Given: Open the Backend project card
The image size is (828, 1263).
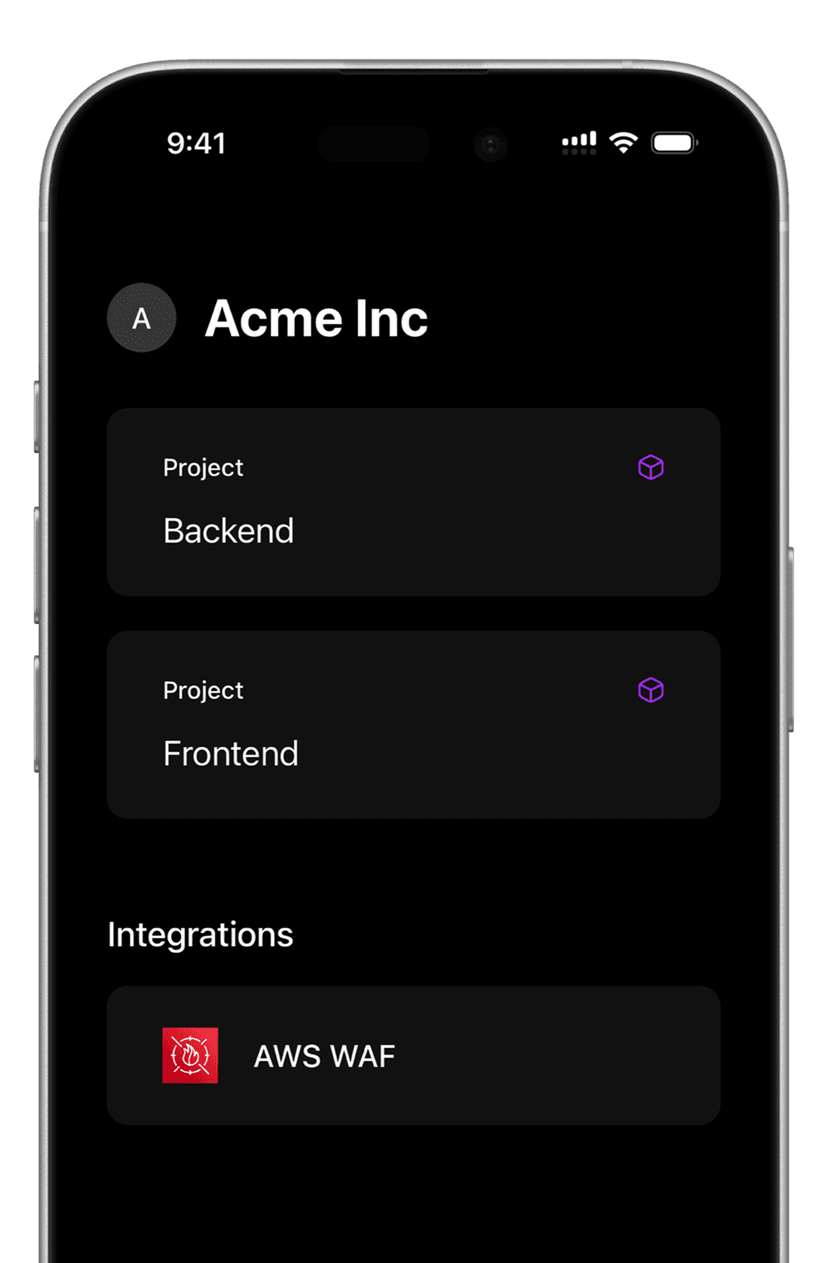Looking at the screenshot, I should (413, 502).
